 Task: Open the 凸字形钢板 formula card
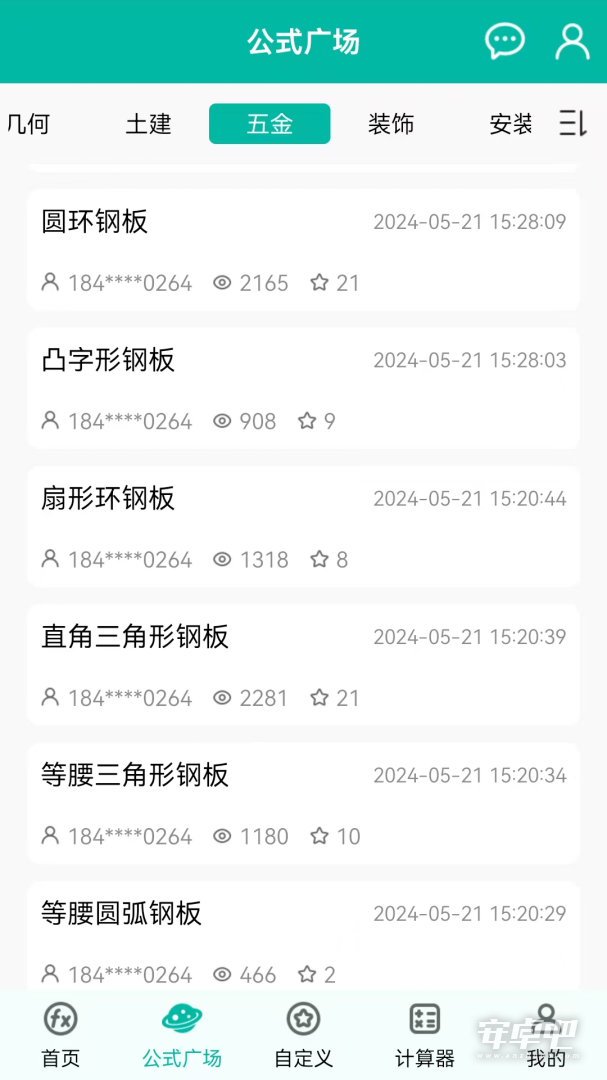303,388
